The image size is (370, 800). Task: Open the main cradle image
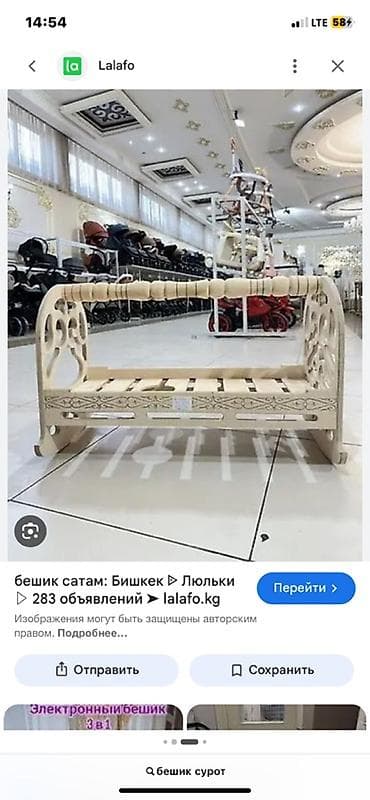[x=185, y=326]
